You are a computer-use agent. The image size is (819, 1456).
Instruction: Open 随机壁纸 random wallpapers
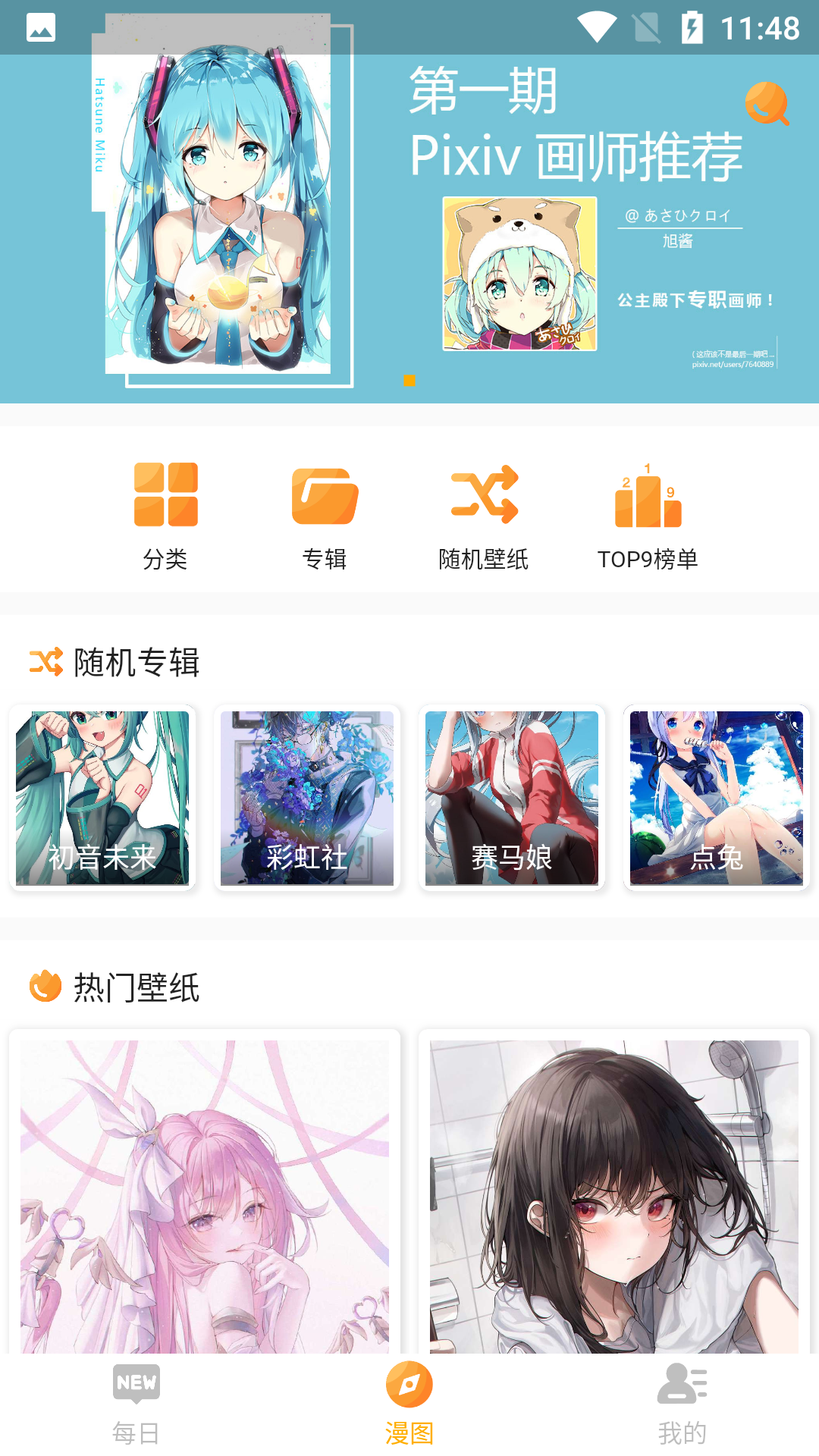point(484,516)
